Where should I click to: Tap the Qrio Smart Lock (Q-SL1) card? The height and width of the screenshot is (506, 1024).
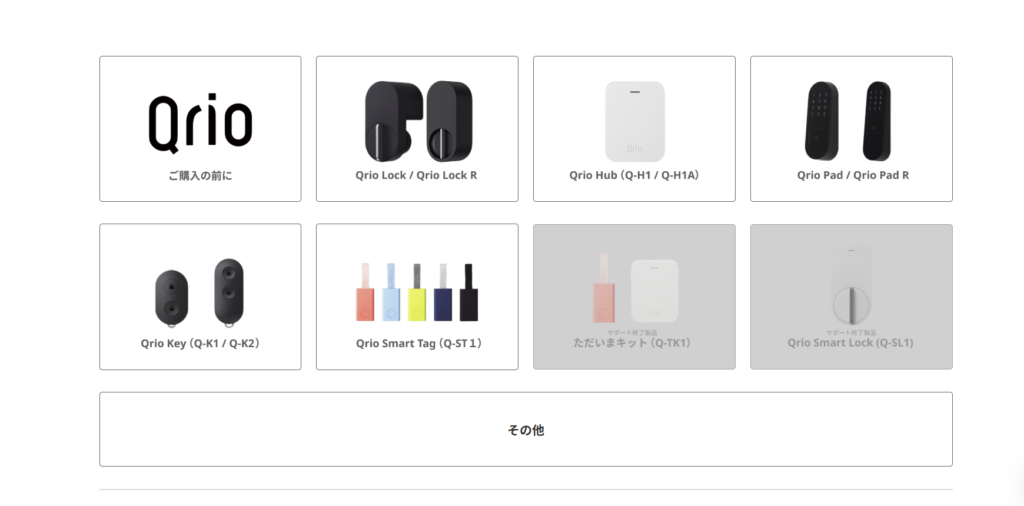(851, 297)
